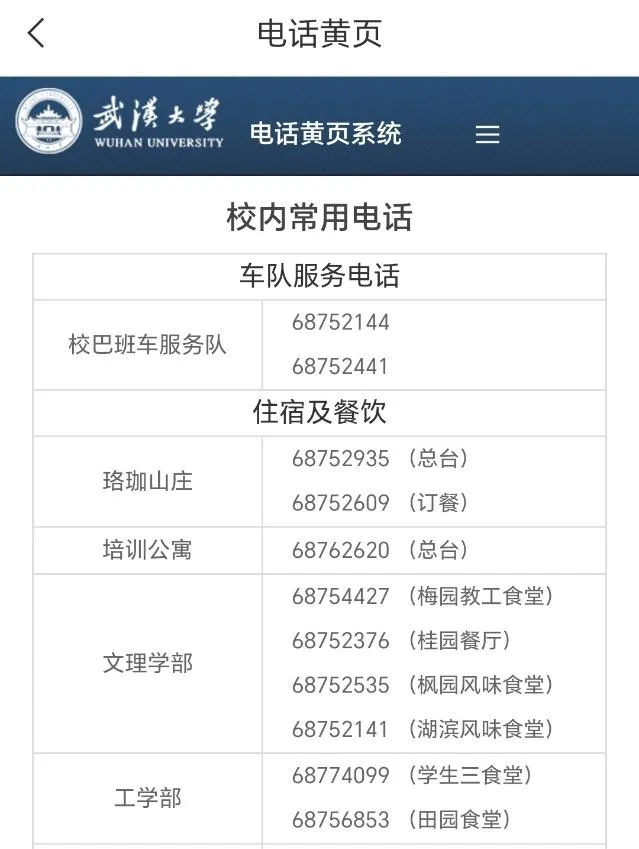Go back from the 电话黄页 page
The image size is (639, 849).
(x=36, y=33)
